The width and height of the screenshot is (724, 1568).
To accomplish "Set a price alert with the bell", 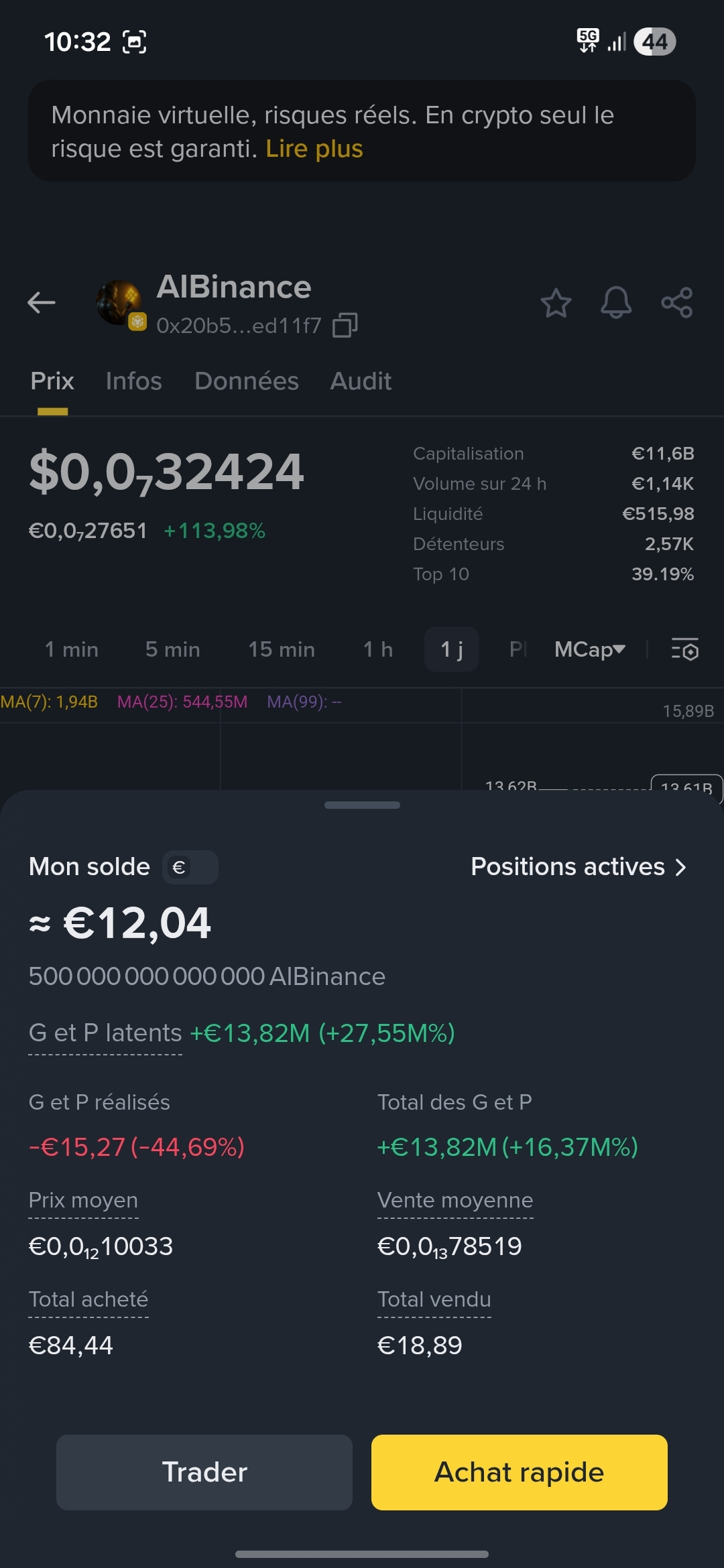I will tap(616, 303).
